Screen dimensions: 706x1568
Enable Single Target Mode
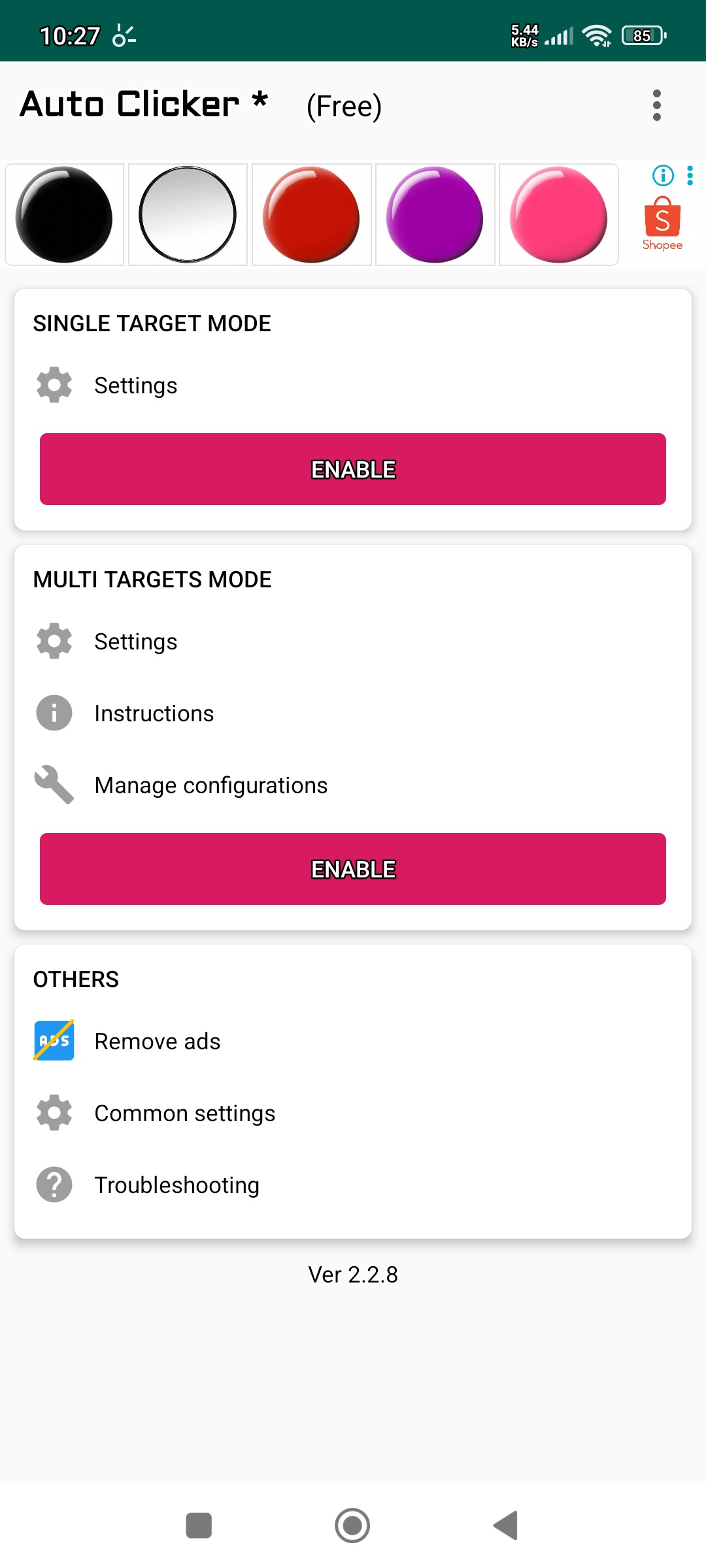353,469
